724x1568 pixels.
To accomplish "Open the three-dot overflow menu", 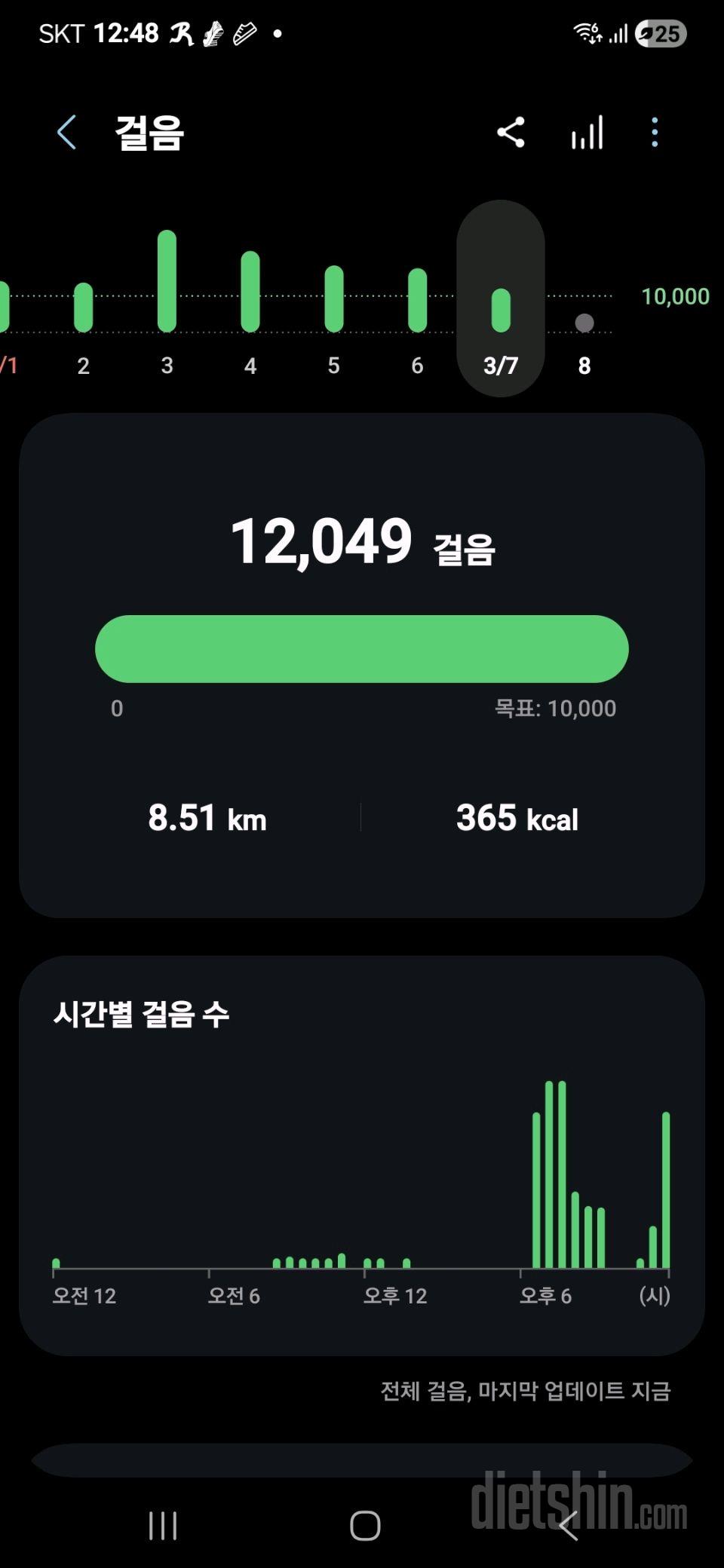I will 655,133.
